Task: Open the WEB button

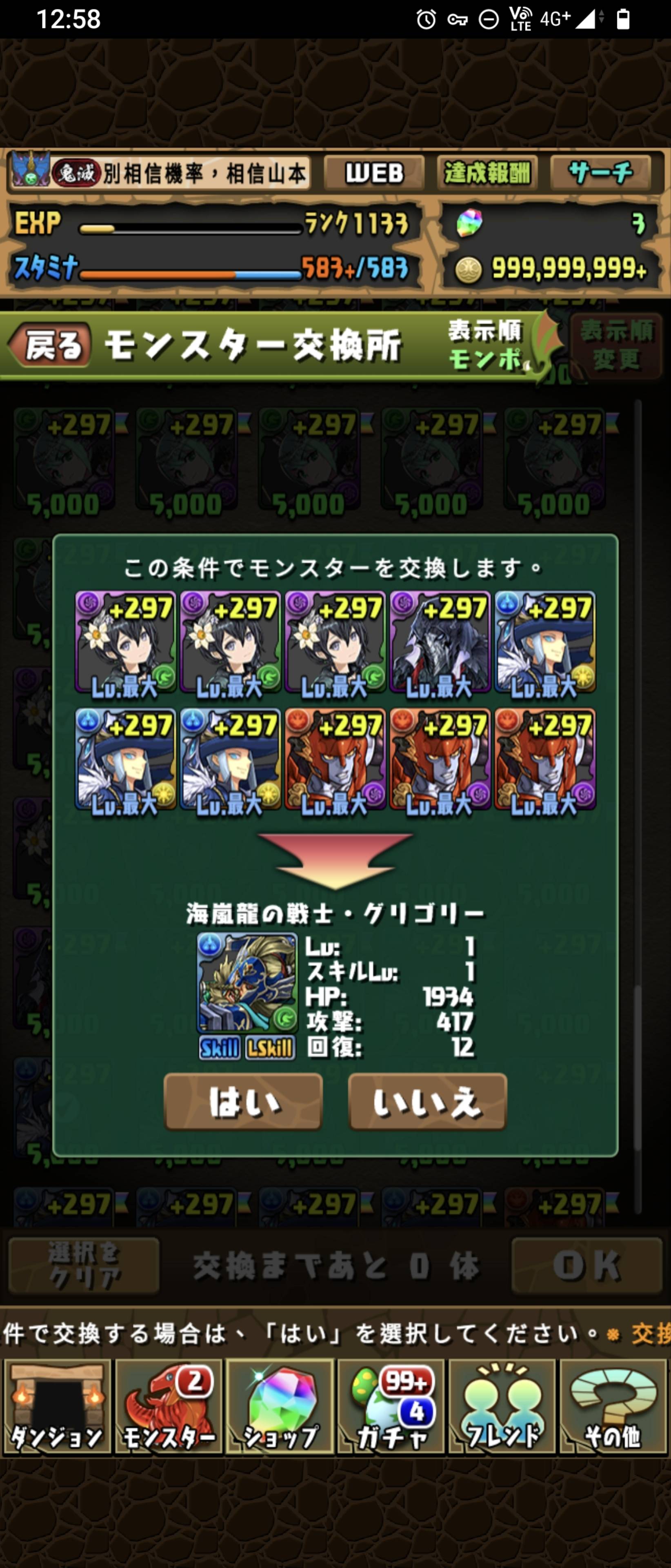Action: coord(373,174)
